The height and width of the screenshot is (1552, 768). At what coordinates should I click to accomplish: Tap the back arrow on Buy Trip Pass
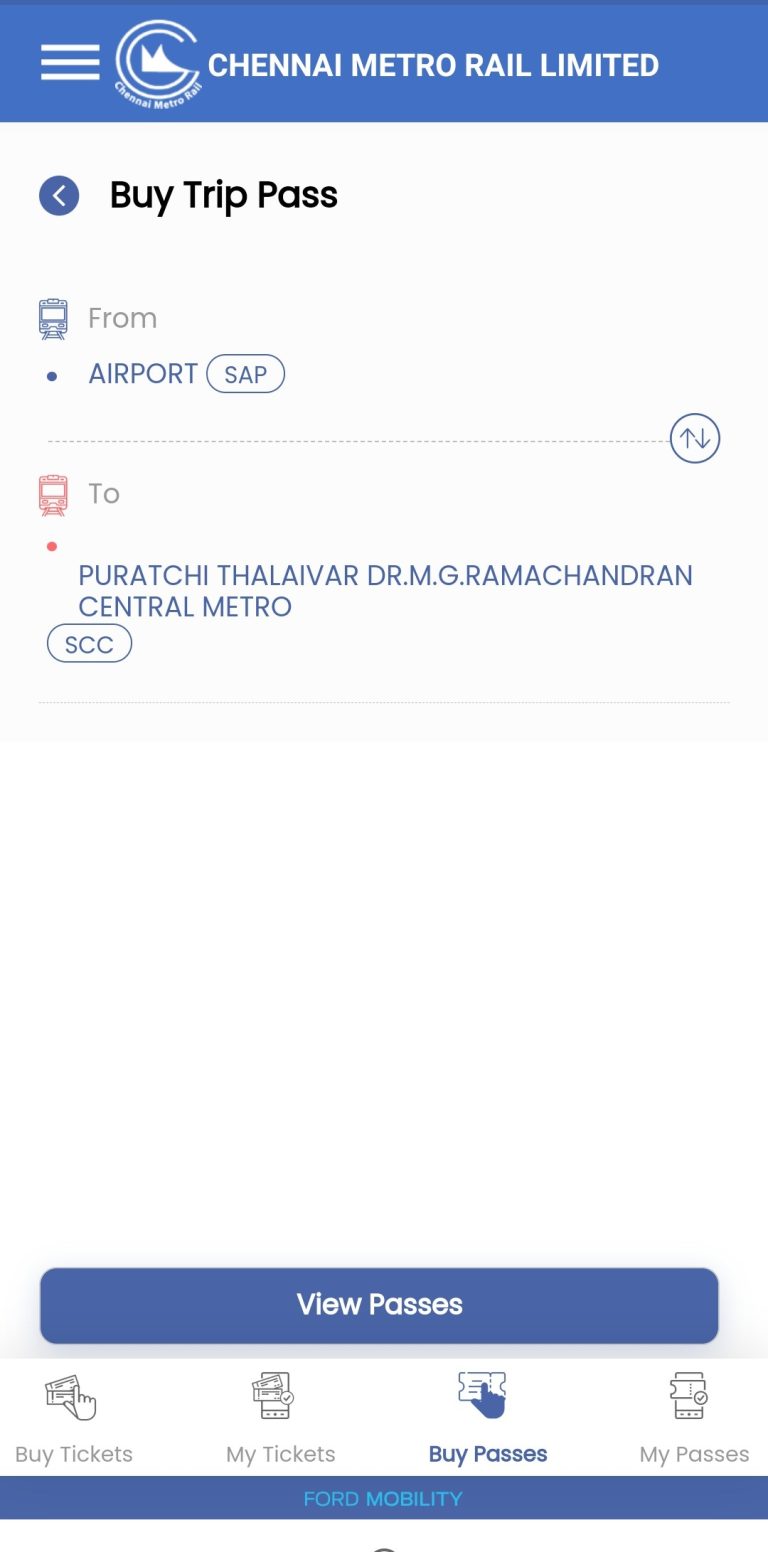pos(58,195)
